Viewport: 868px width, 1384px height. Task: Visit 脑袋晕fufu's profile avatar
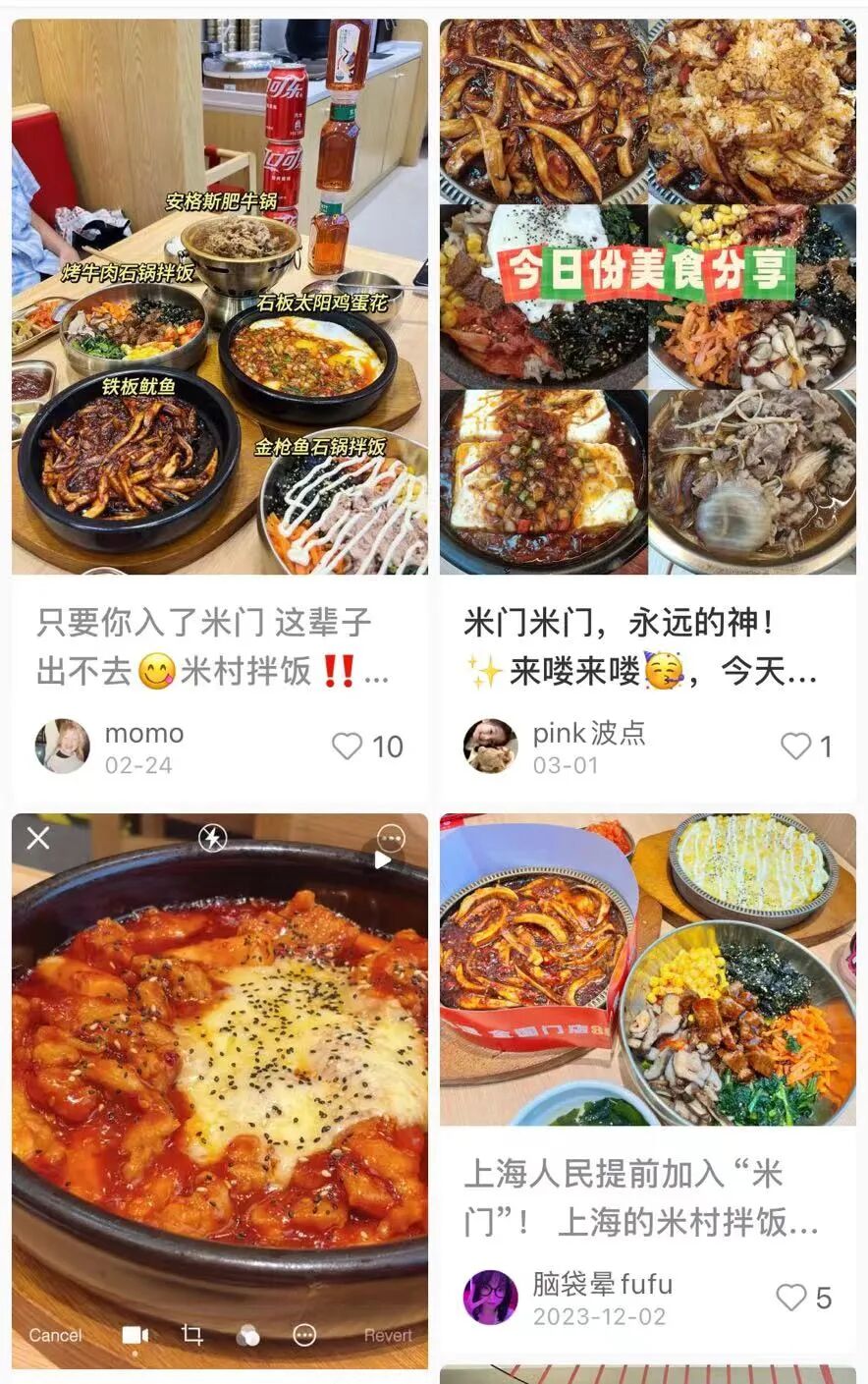point(491,1298)
